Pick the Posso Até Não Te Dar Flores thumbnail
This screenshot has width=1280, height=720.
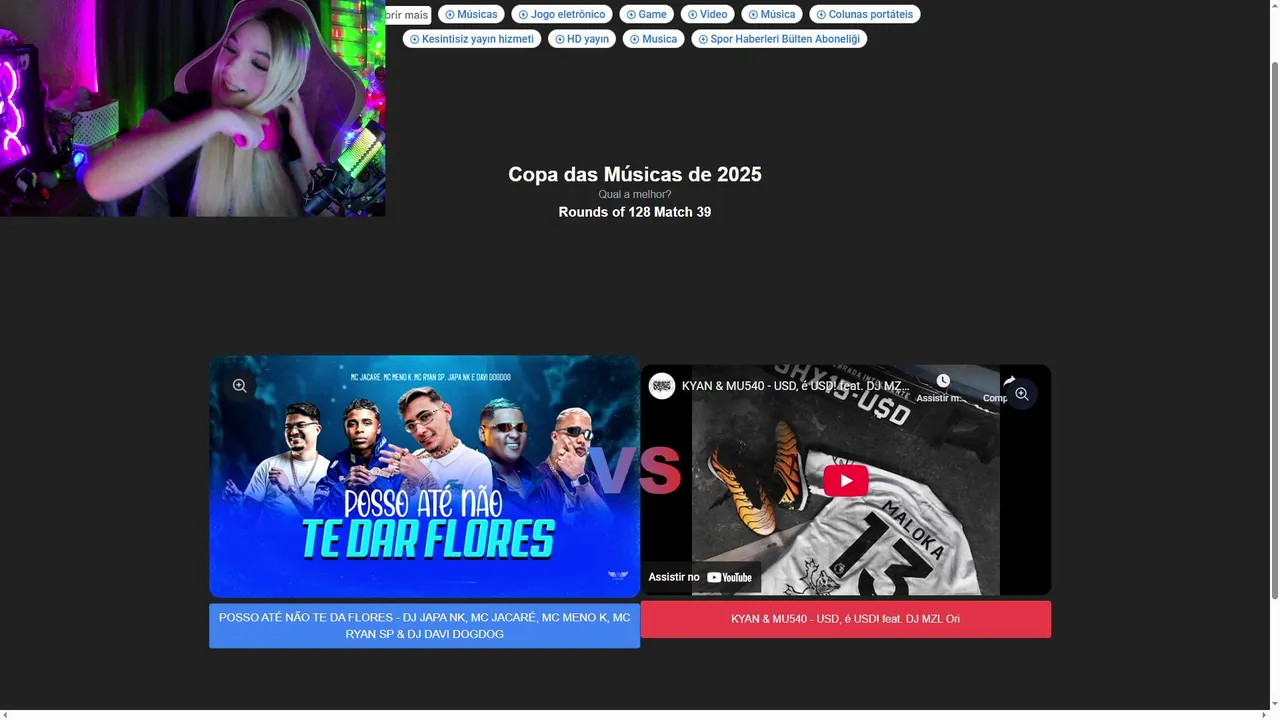pos(424,490)
